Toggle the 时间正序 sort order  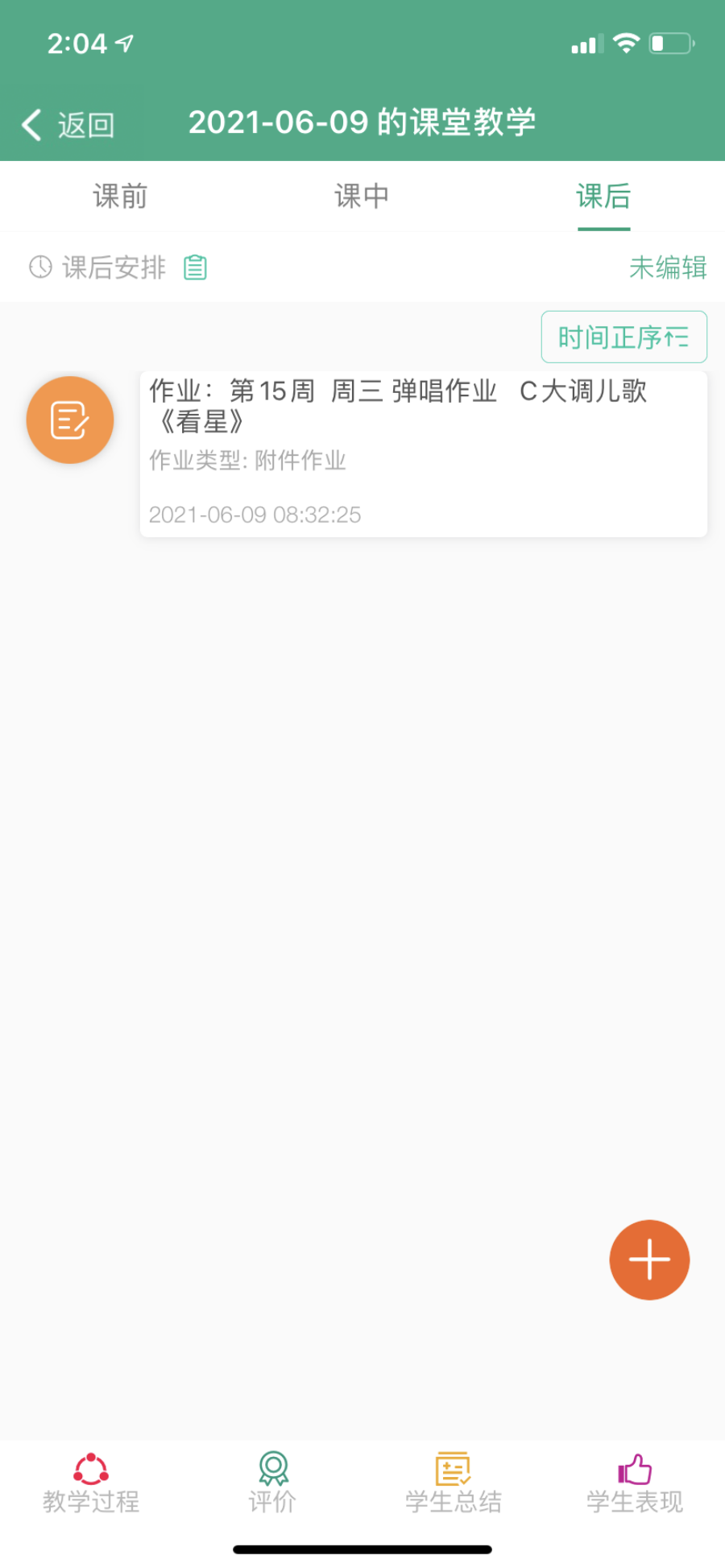pos(623,337)
